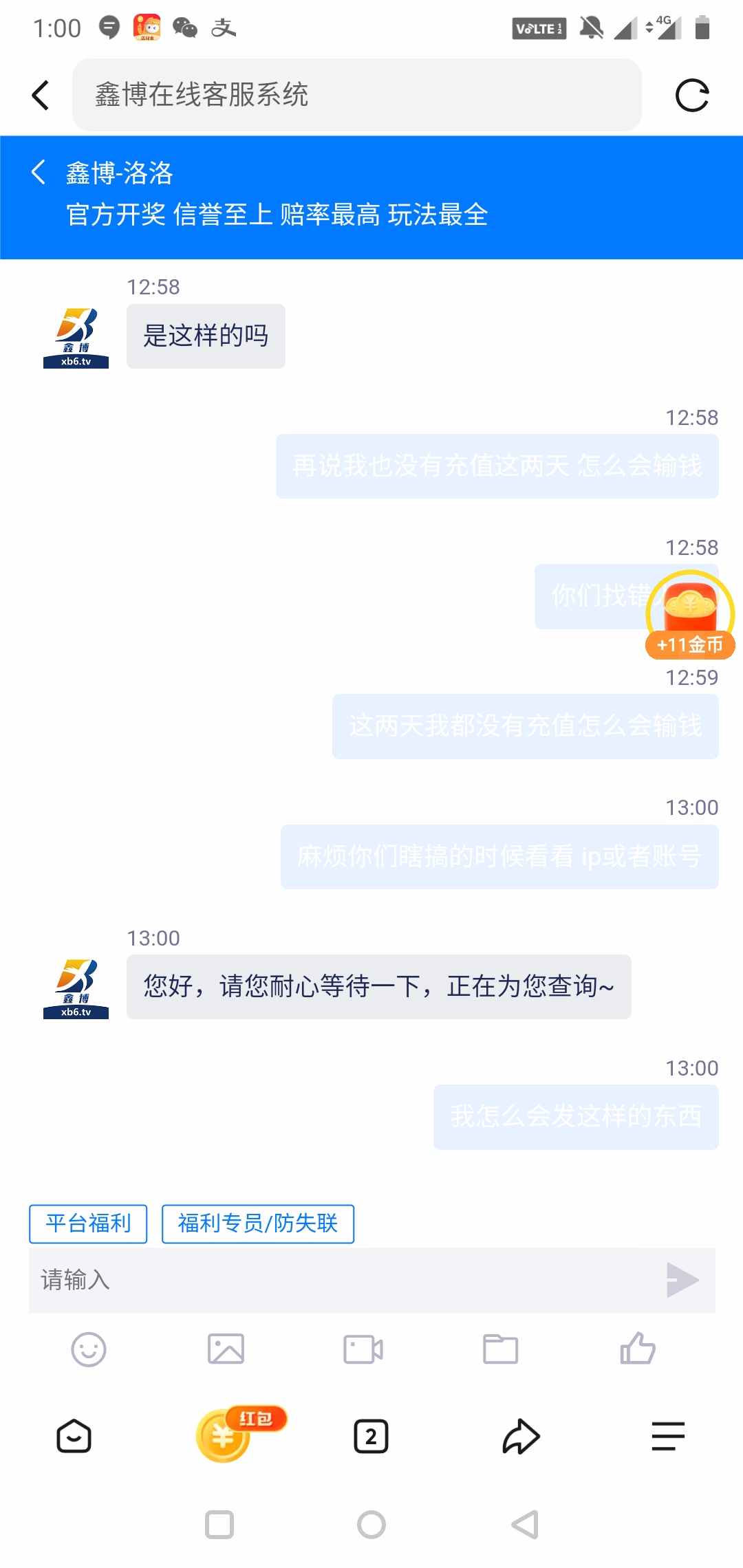
Task: Attach a file with the folder icon
Action: click(x=500, y=1349)
